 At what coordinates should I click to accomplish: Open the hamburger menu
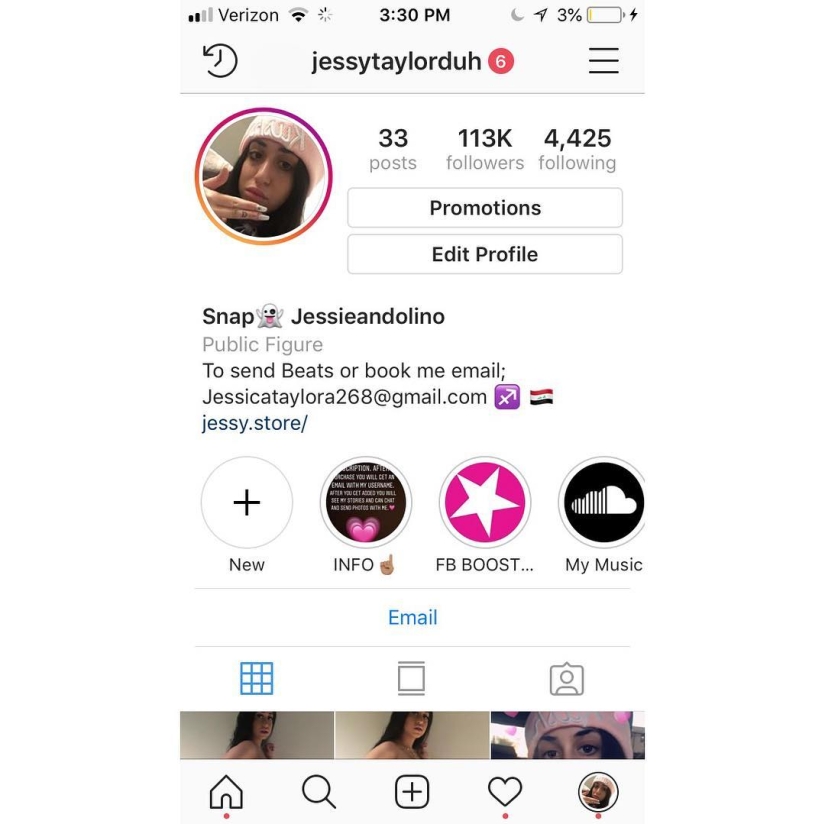tap(603, 61)
